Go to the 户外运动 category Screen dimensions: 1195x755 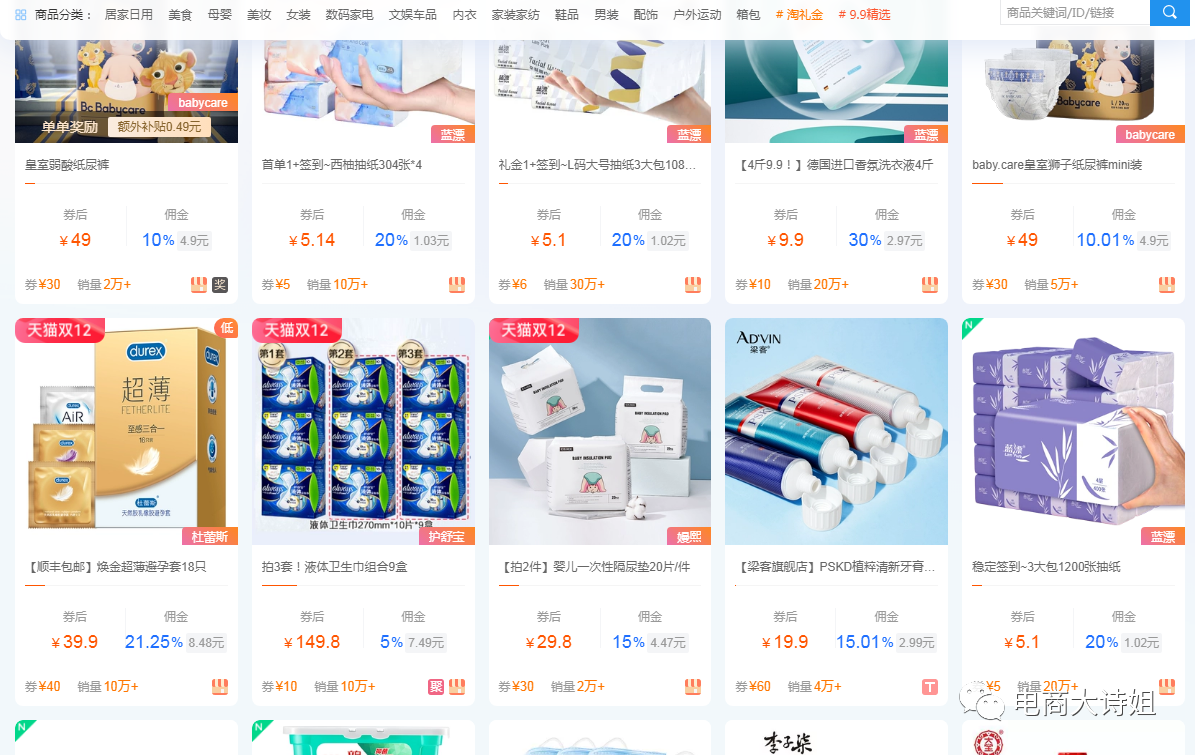(697, 15)
